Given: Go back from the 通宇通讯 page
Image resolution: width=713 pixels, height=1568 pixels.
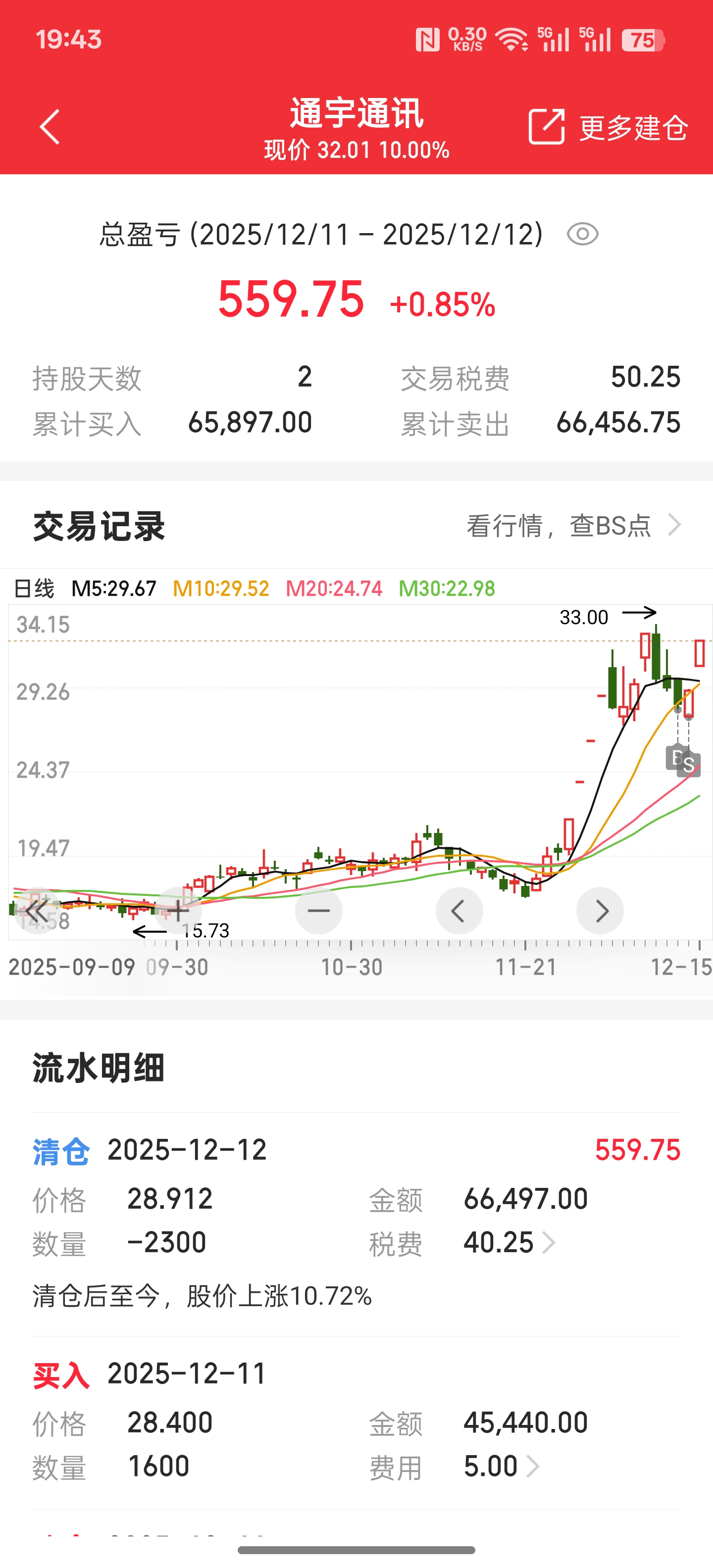Looking at the screenshot, I should coord(50,127).
